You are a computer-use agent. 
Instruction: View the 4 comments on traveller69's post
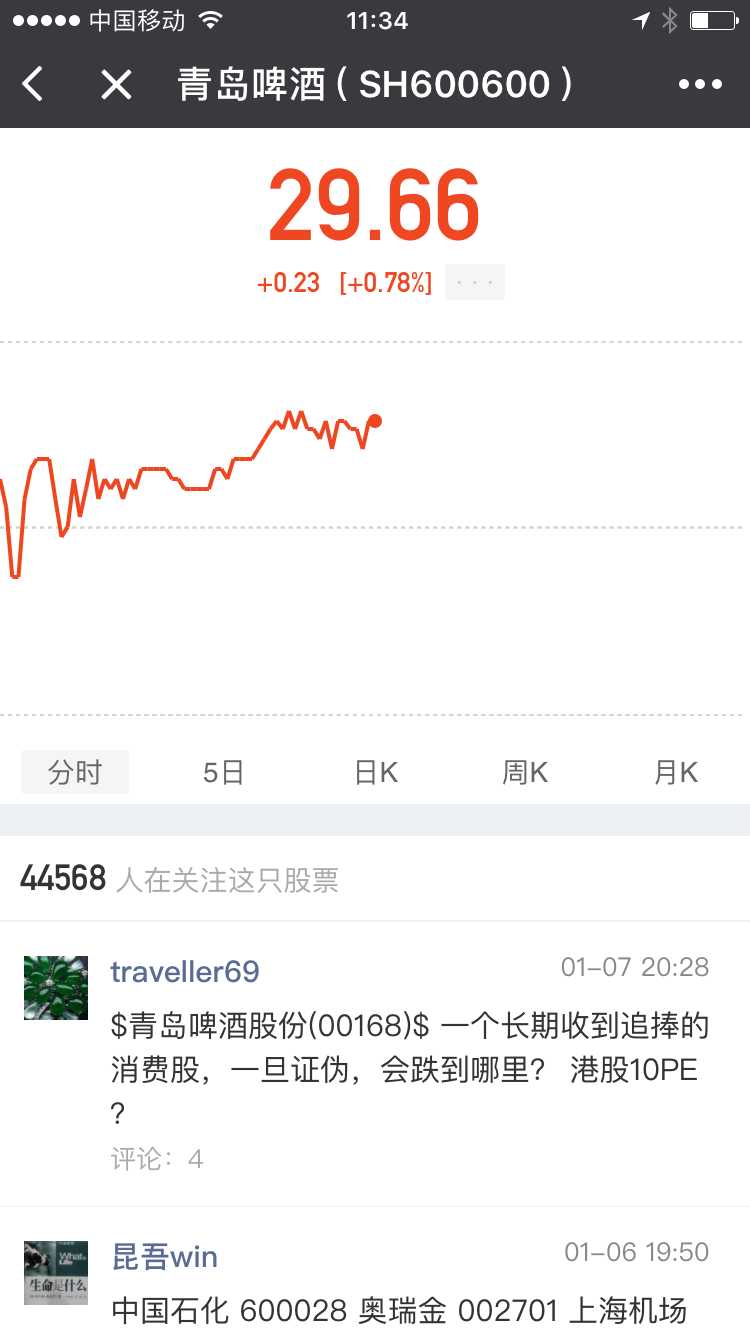pos(157,1159)
